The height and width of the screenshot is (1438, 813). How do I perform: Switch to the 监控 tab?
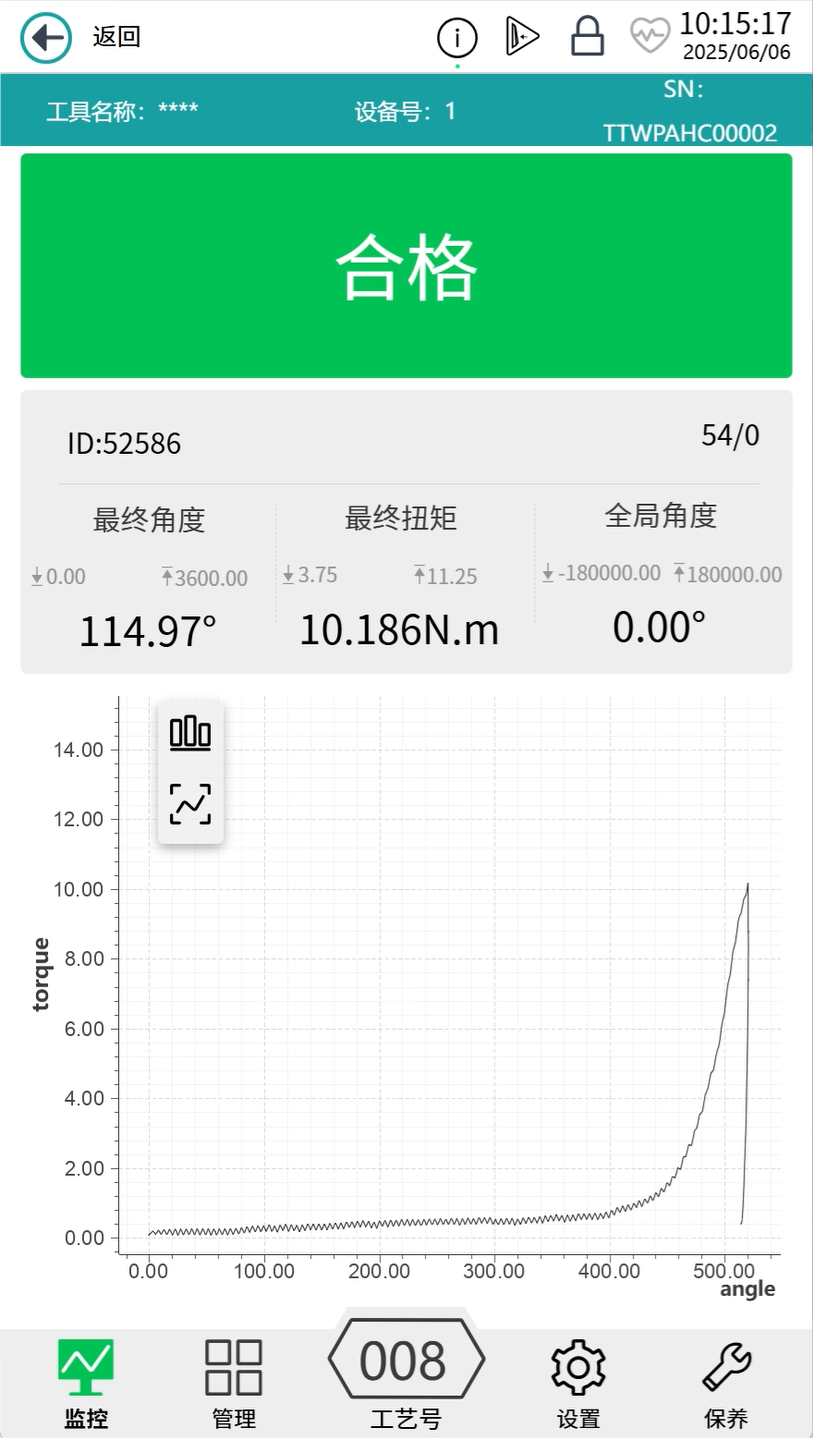click(x=86, y=1382)
